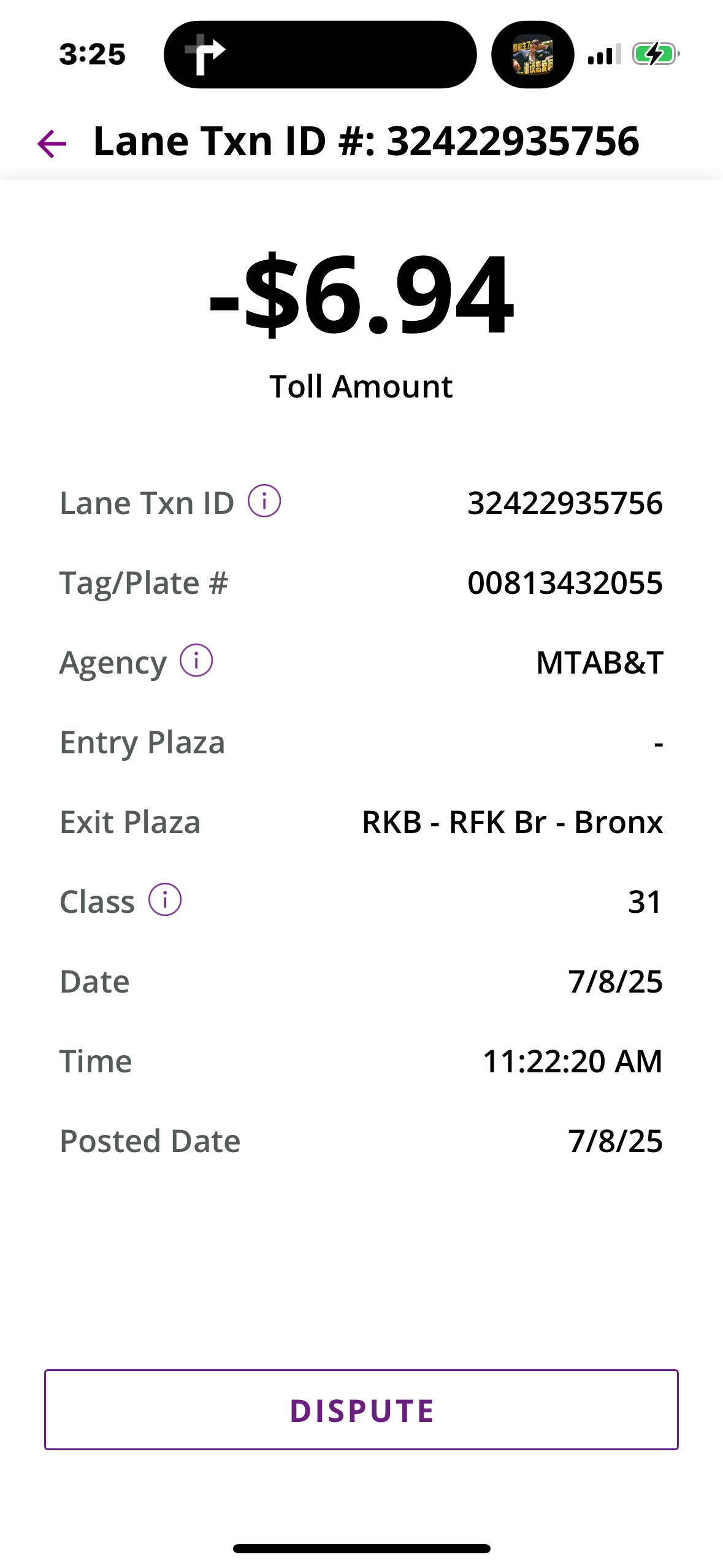
Task: Show info about Agency
Action: pyautogui.click(x=196, y=661)
